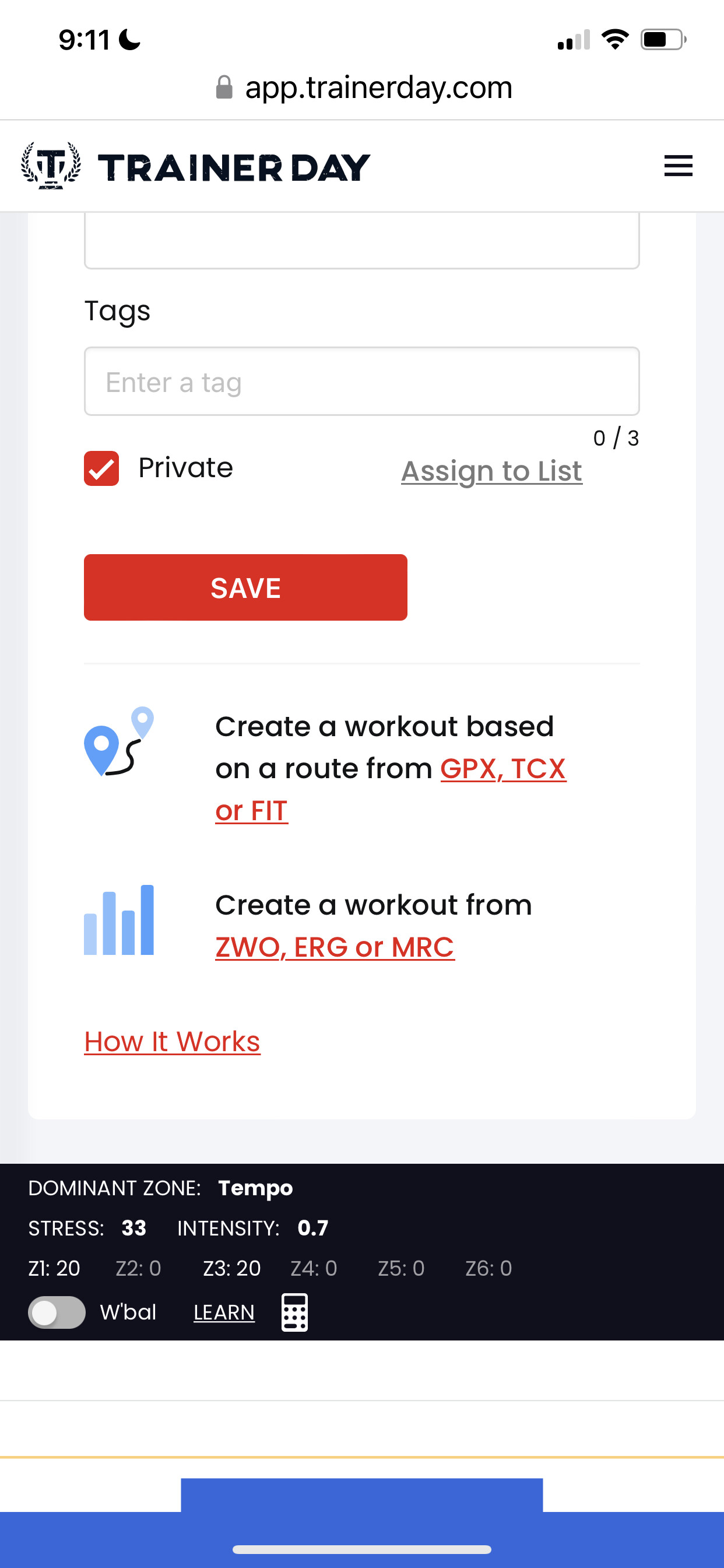
Task: Enable the W'bal toggle
Action: pyautogui.click(x=57, y=1312)
